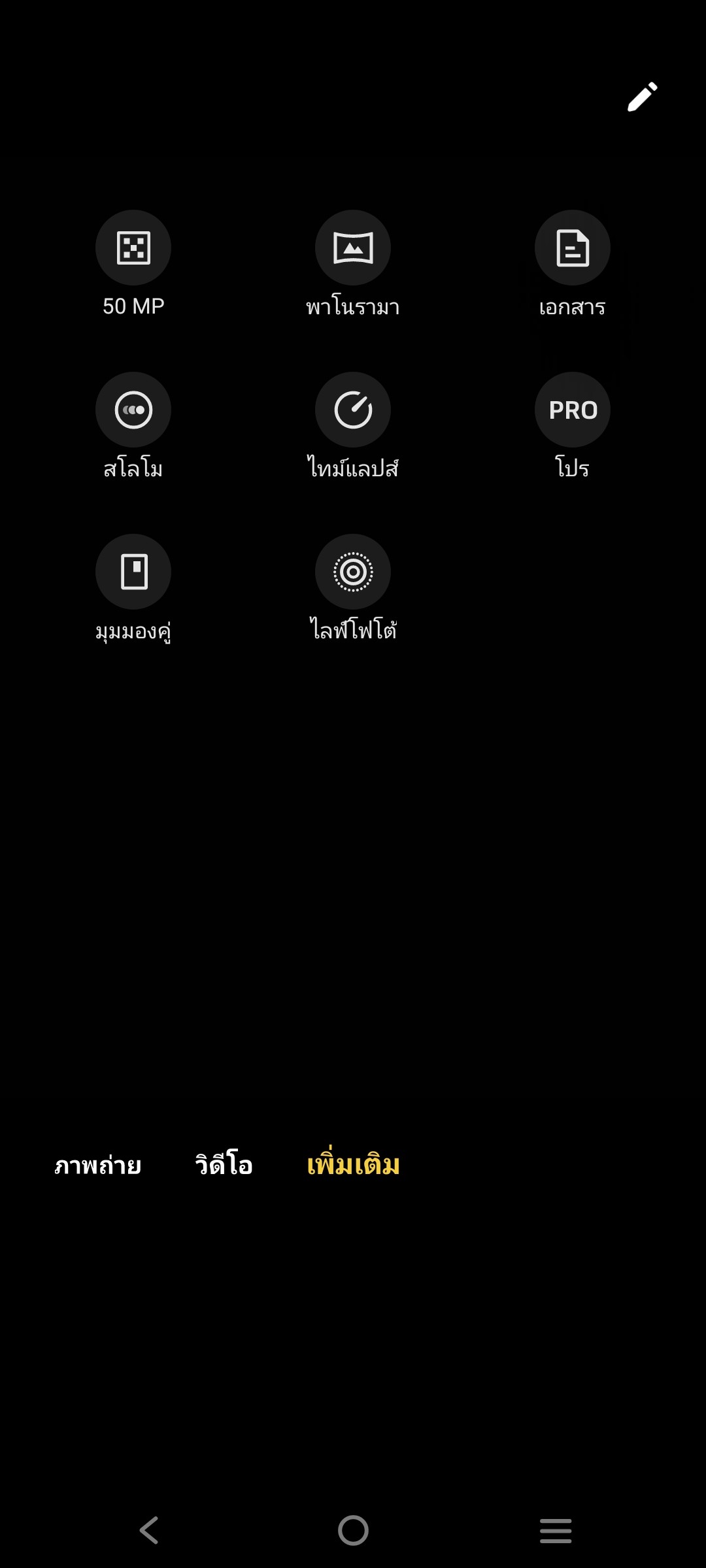This screenshot has width=706, height=1568.
Task: Switch to สโลโม slow-motion mode
Action: [133, 410]
